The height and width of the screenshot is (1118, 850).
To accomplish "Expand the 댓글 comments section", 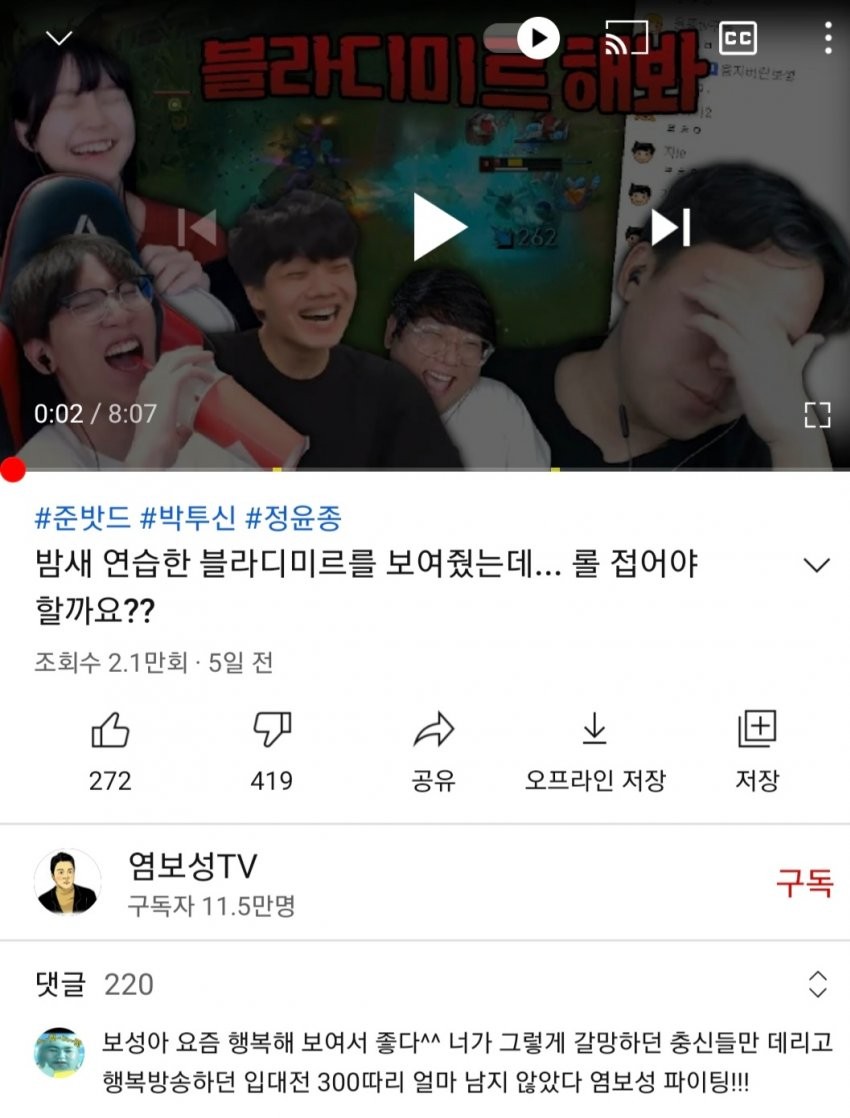I will [x=817, y=984].
